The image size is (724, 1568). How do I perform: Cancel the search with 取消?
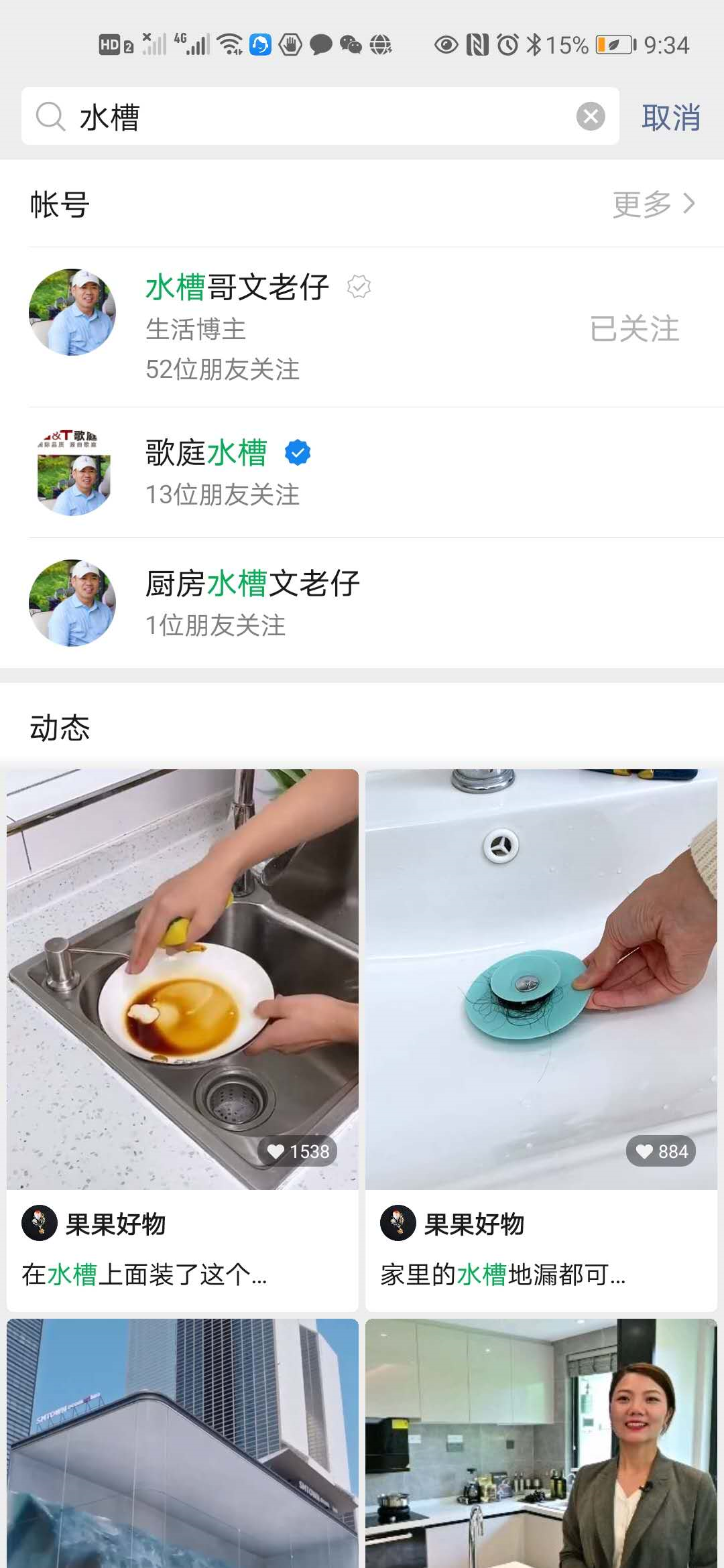click(670, 118)
